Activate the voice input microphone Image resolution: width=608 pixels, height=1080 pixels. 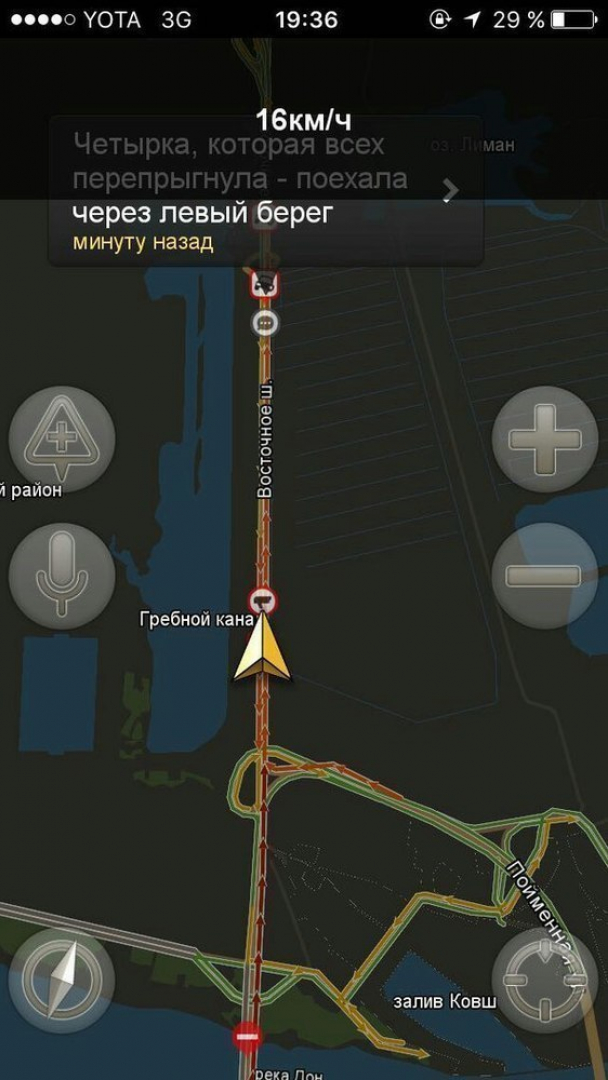pyautogui.click(x=61, y=576)
